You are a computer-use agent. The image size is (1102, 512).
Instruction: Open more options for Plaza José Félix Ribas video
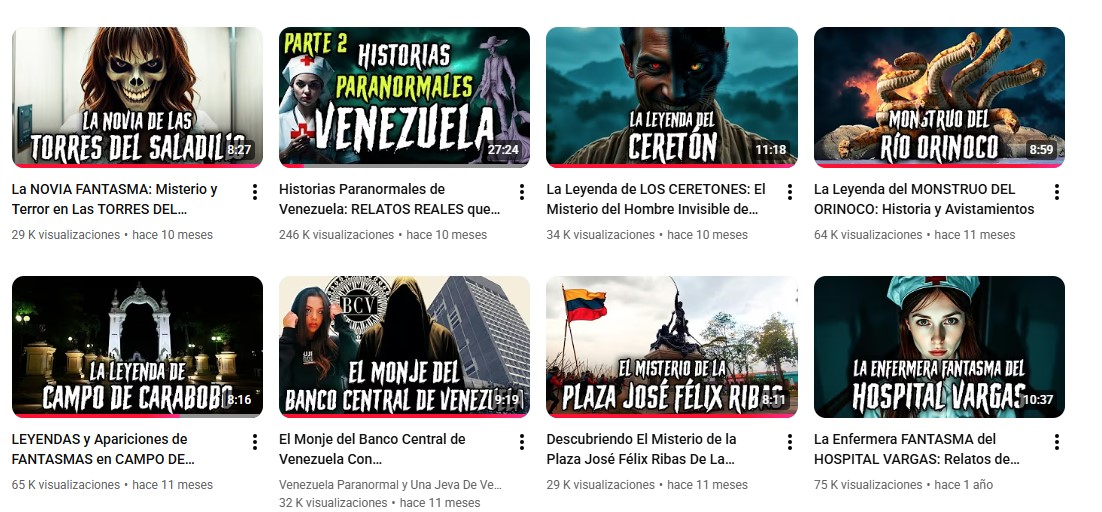[x=789, y=442]
